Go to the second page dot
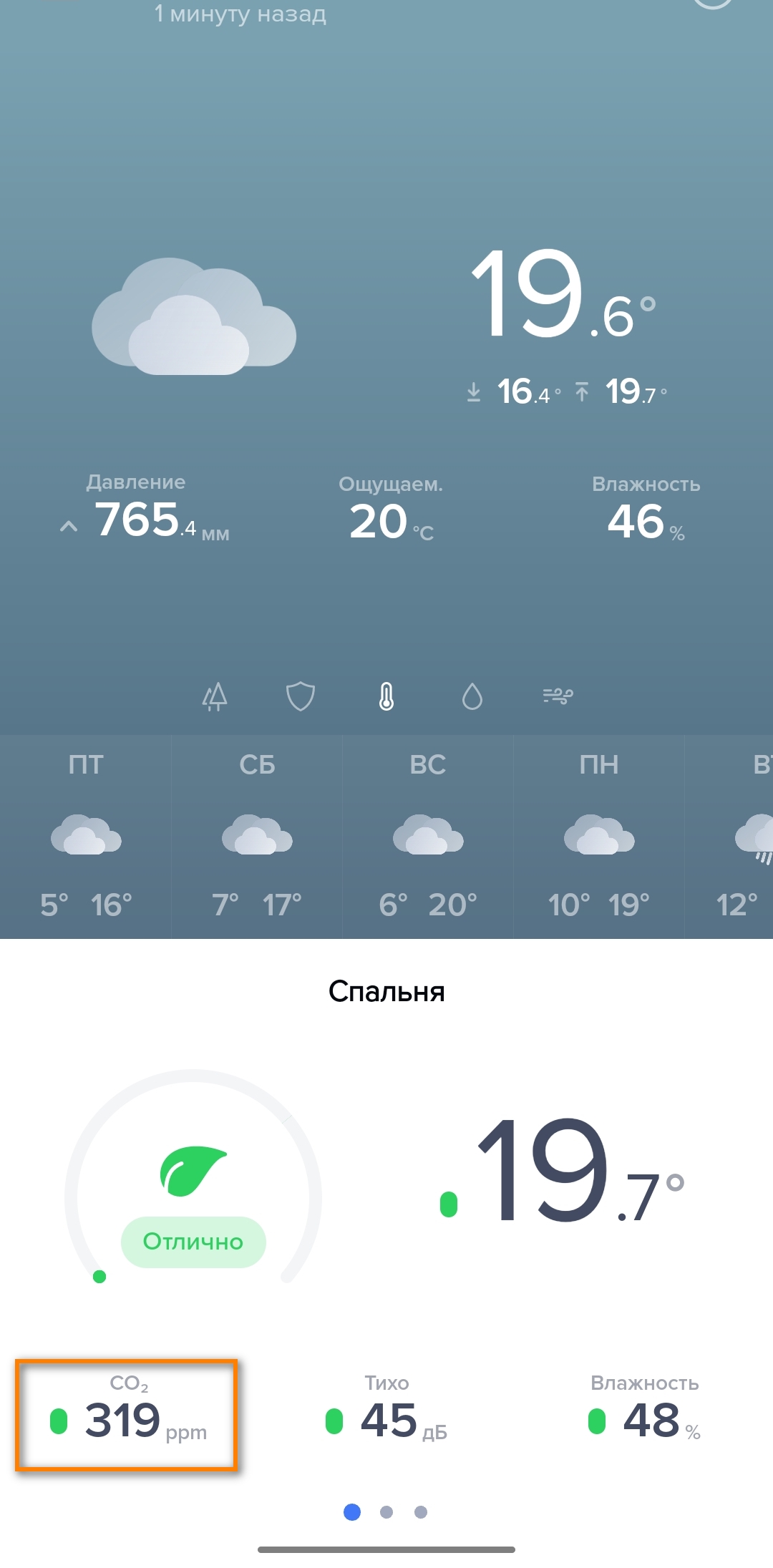773x1568 pixels. (386, 1512)
